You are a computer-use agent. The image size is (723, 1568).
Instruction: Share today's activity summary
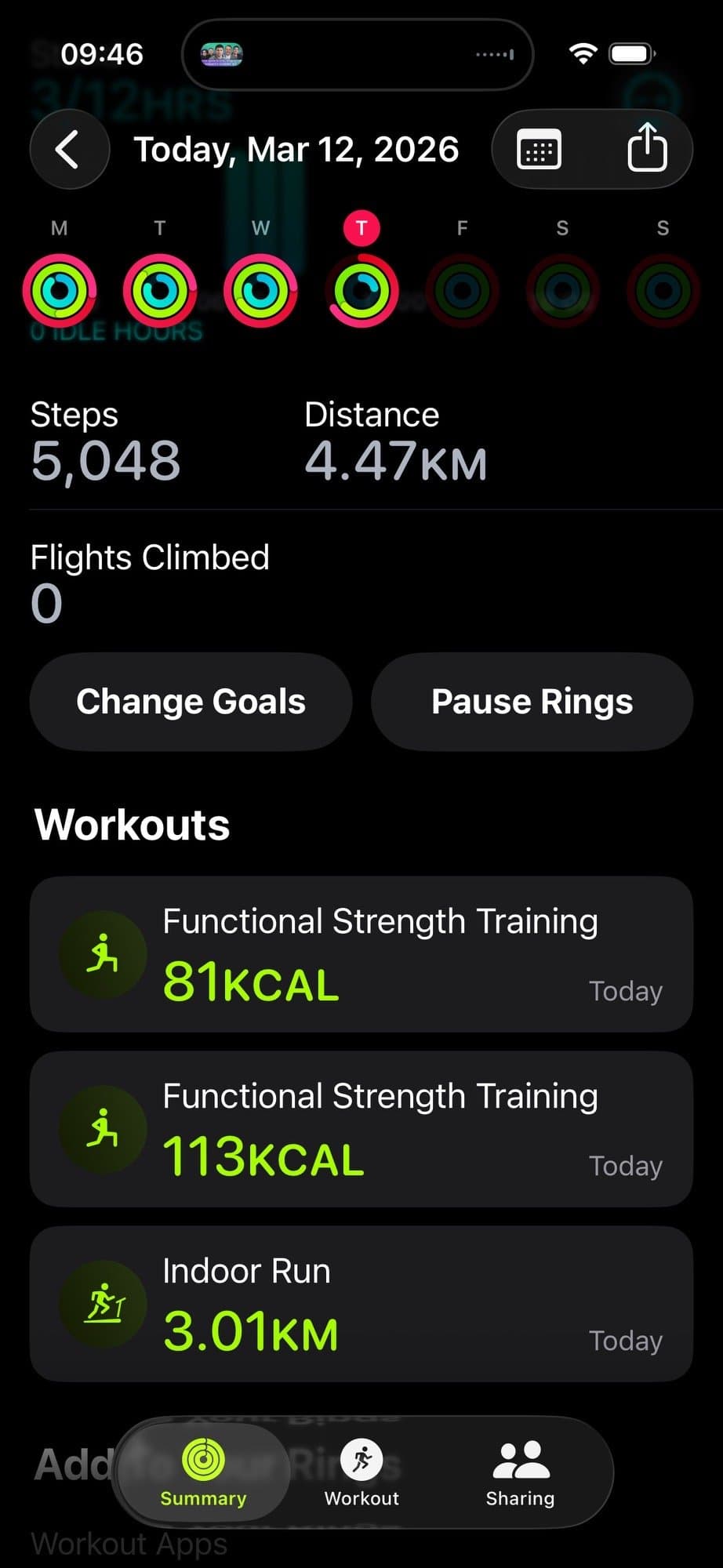coord(647,147)
